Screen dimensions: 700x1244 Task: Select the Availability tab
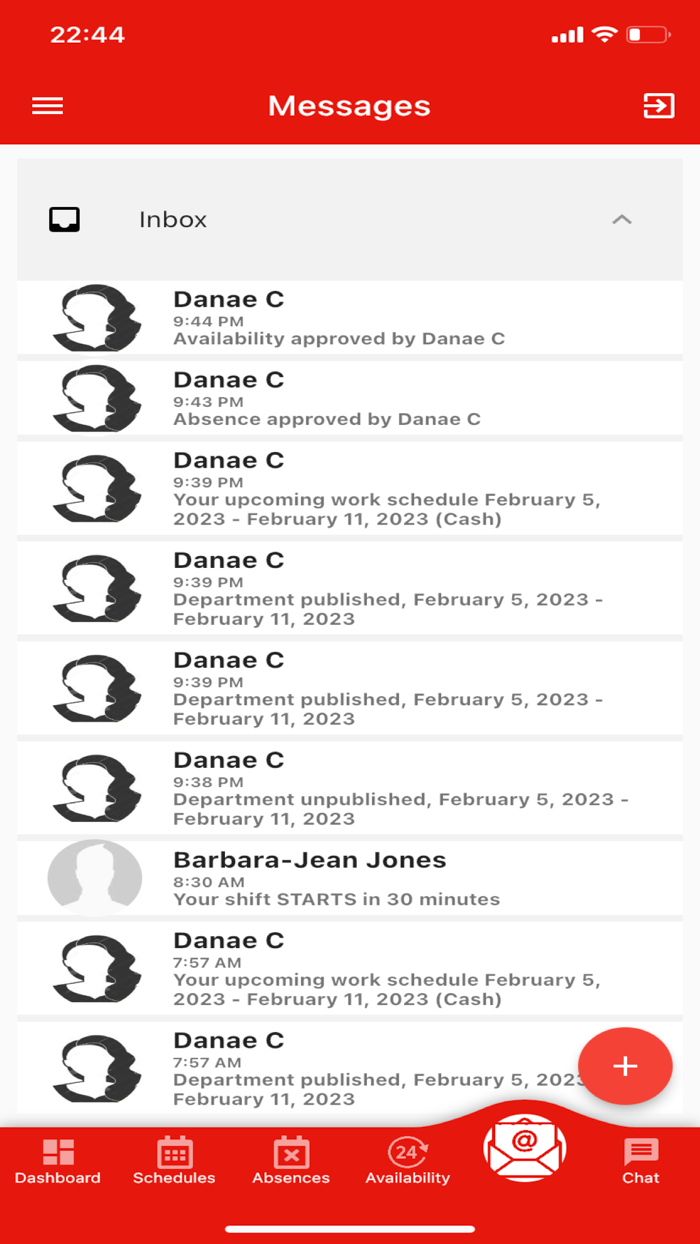click(x=408, y=1161)
